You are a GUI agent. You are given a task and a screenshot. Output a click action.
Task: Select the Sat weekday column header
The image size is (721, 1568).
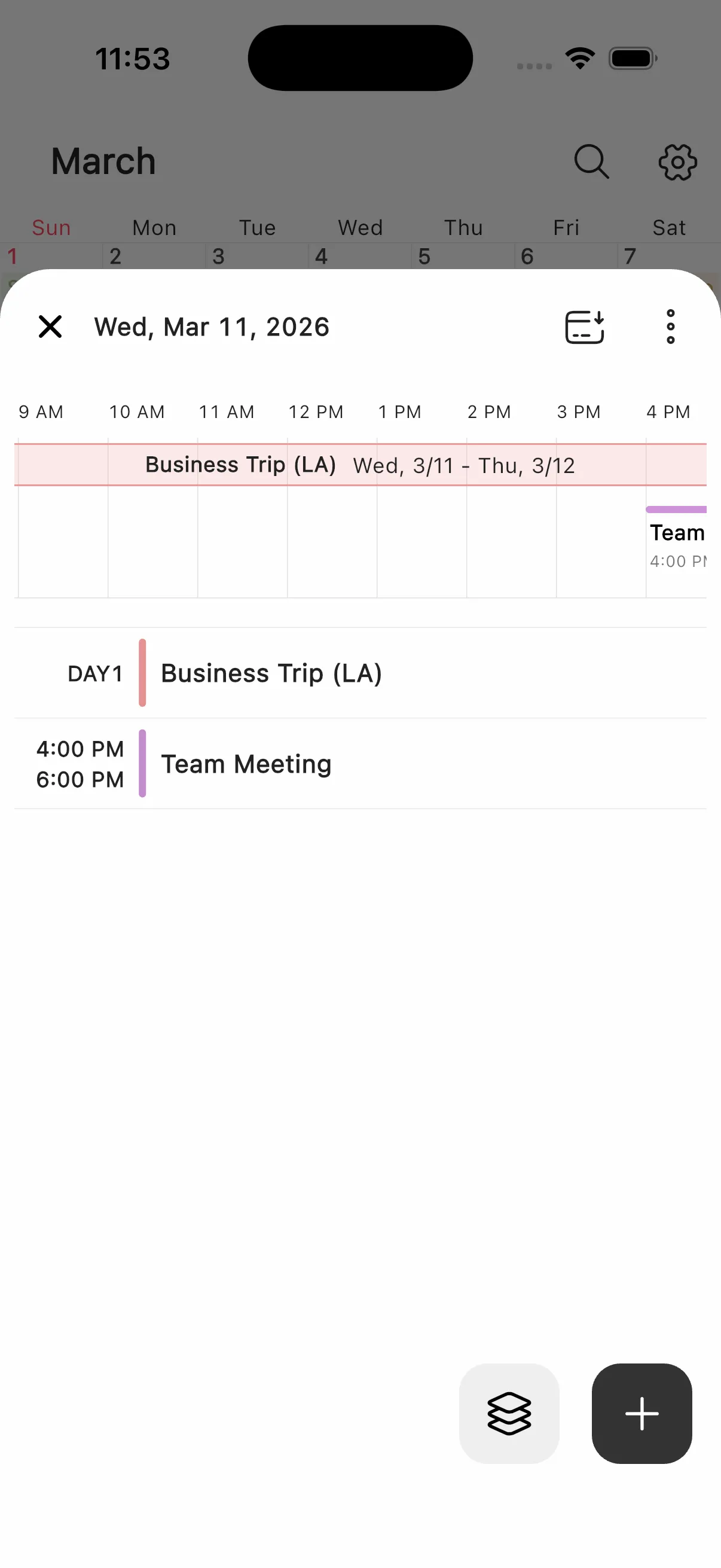[669, 227]
